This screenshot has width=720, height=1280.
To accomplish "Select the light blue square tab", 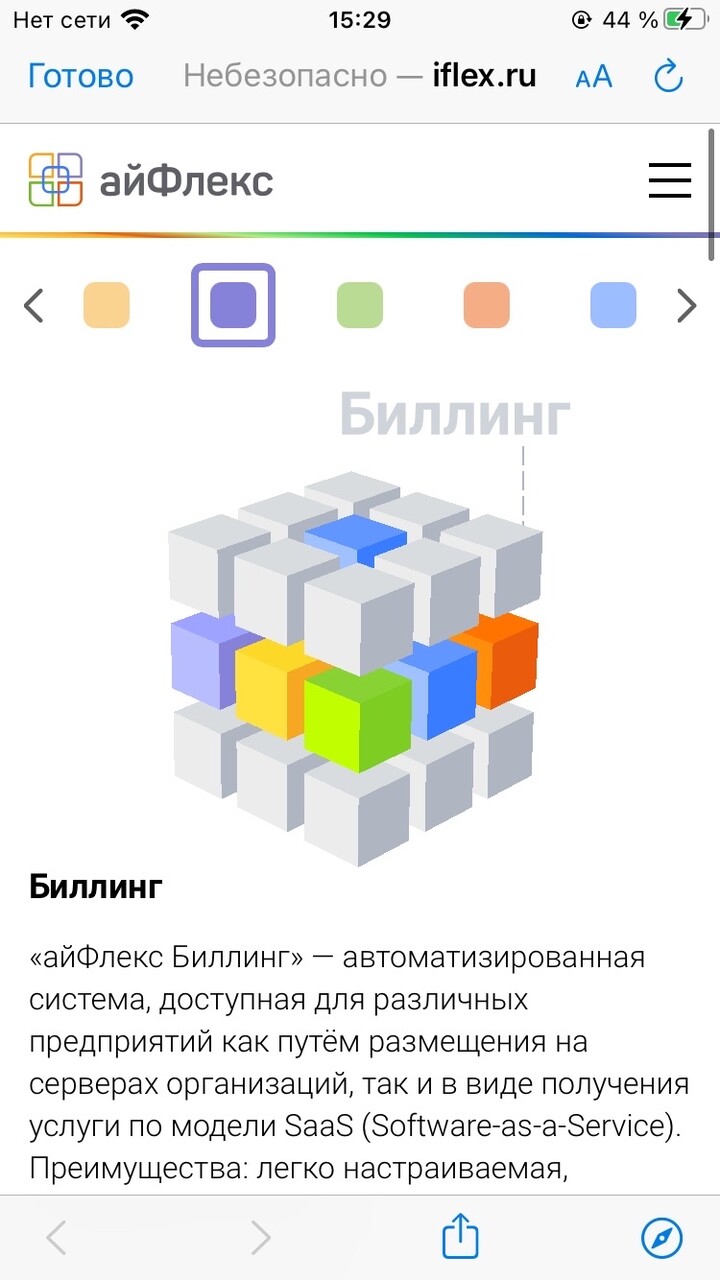I will coord(613,305).
